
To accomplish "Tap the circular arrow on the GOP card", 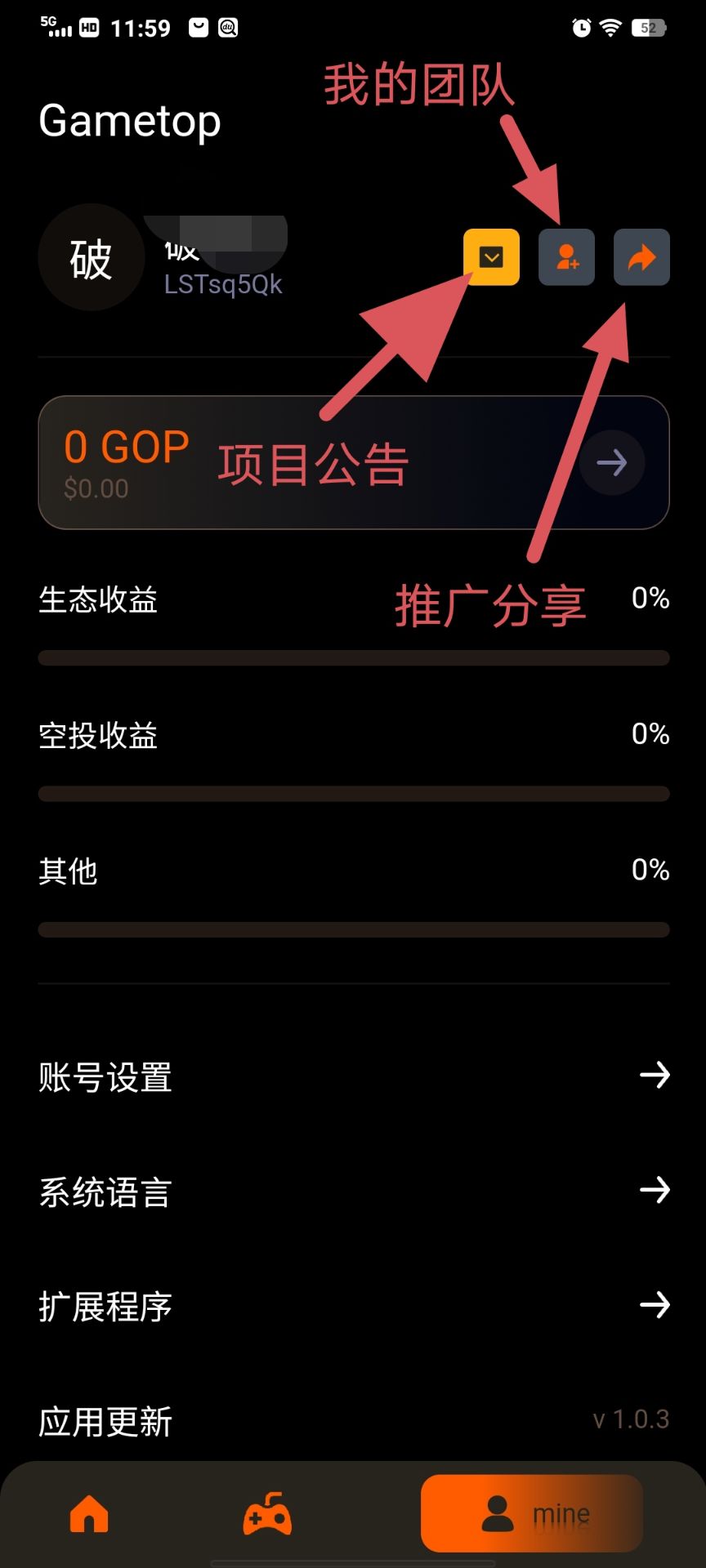I will tap(611, 462).
